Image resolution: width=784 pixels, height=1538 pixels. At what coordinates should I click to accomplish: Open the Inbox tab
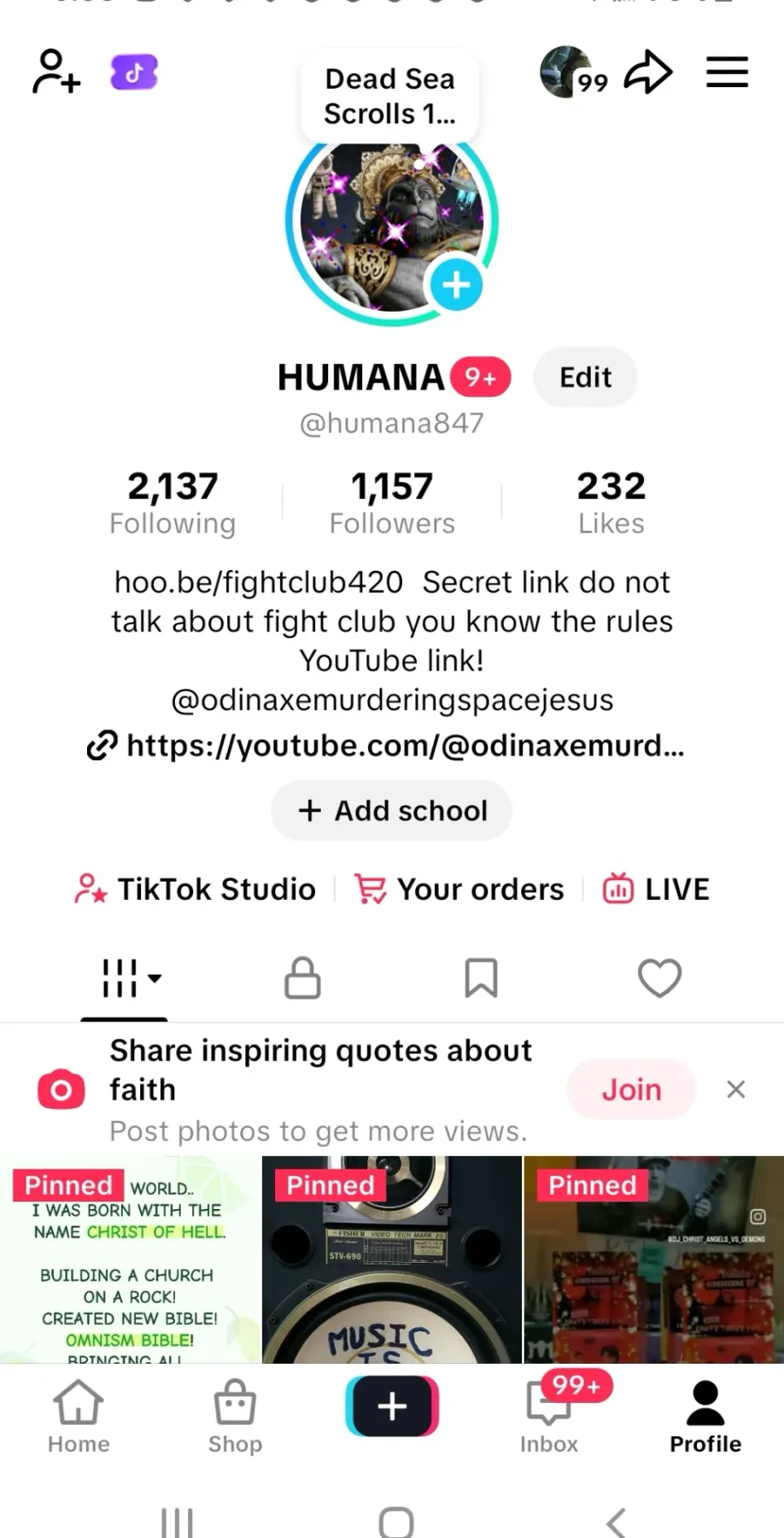coord(549,1416)
